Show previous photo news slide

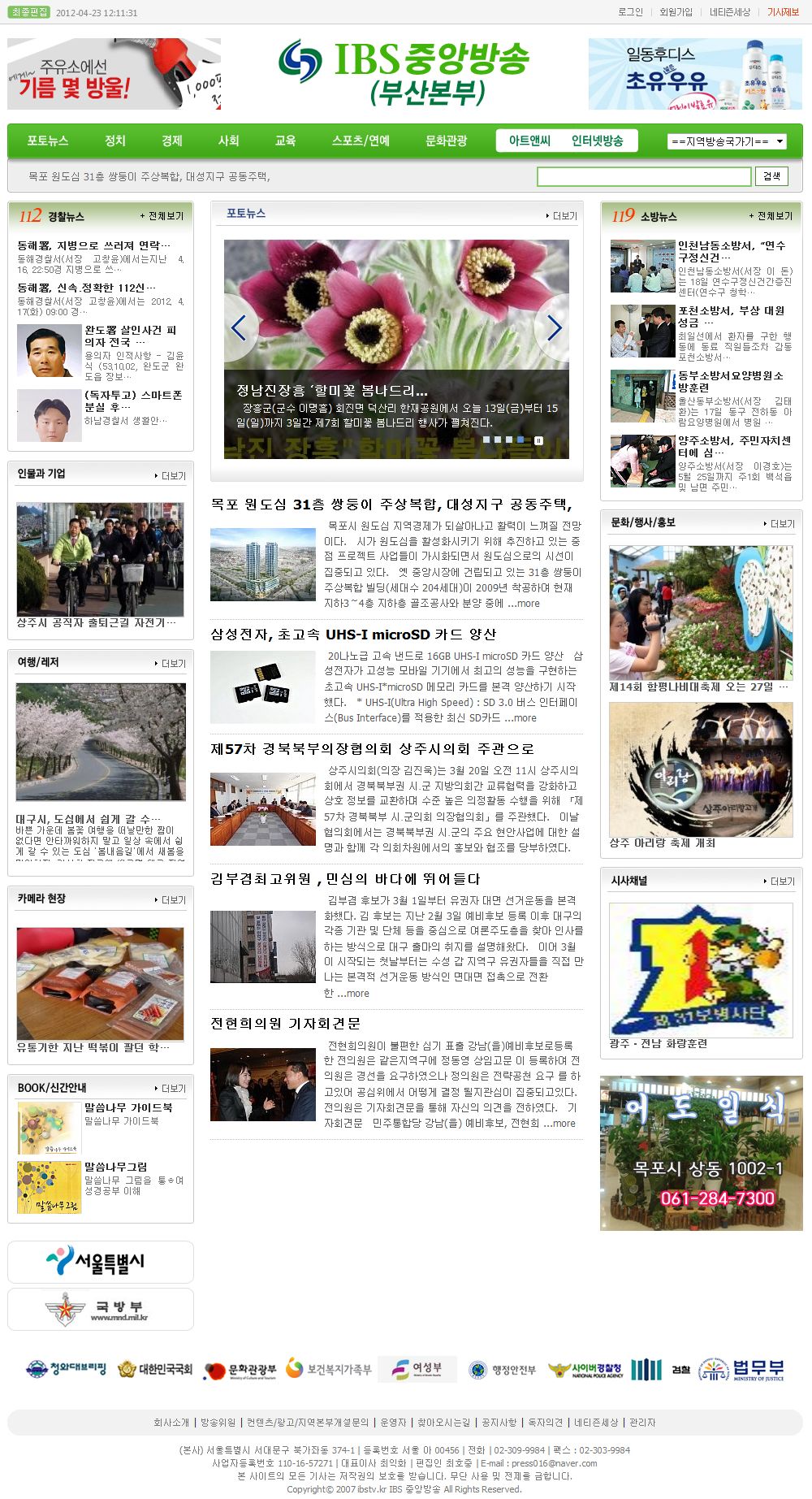239,327
